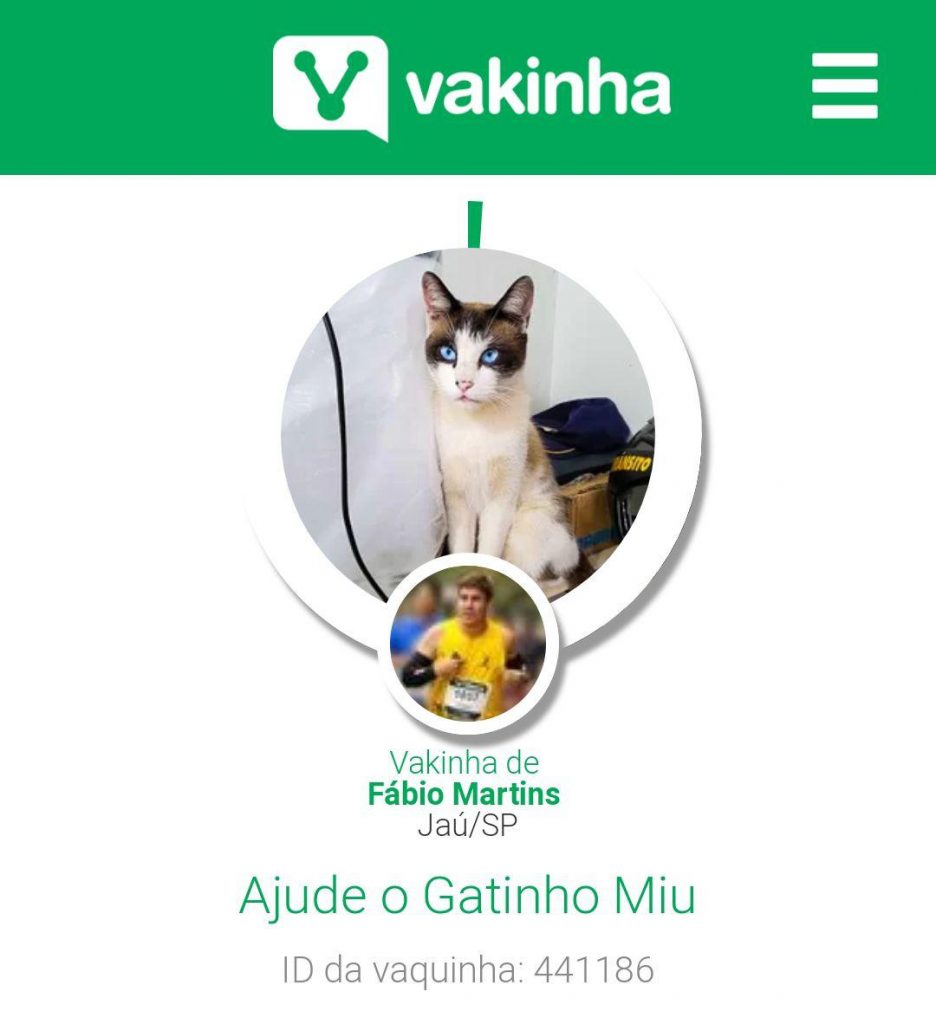This screenshot has width=936, height=1024.
Task: View the Gatinho Miu campaign photo
Action: pyautogui.click(x=470, y=420)
